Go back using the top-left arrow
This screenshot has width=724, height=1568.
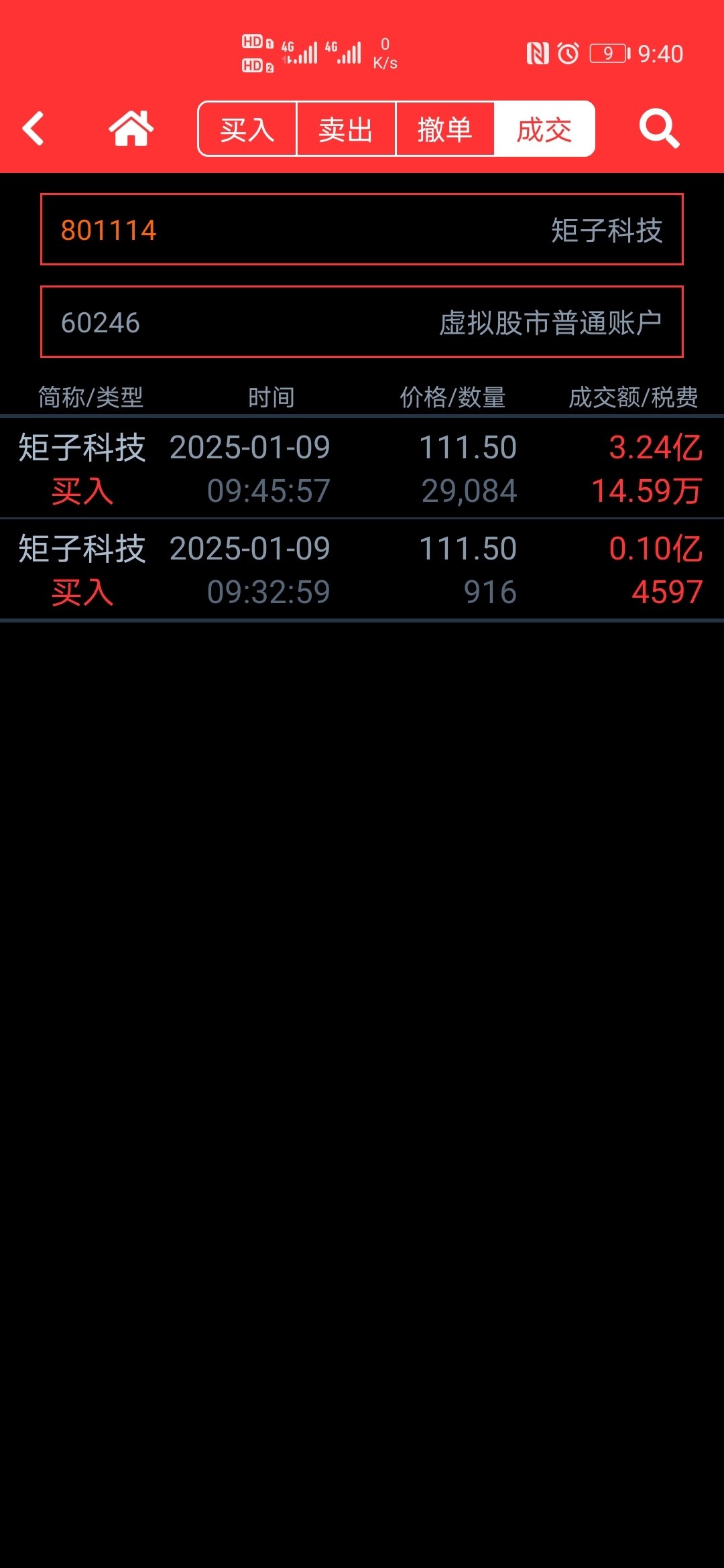click(33, 129)
